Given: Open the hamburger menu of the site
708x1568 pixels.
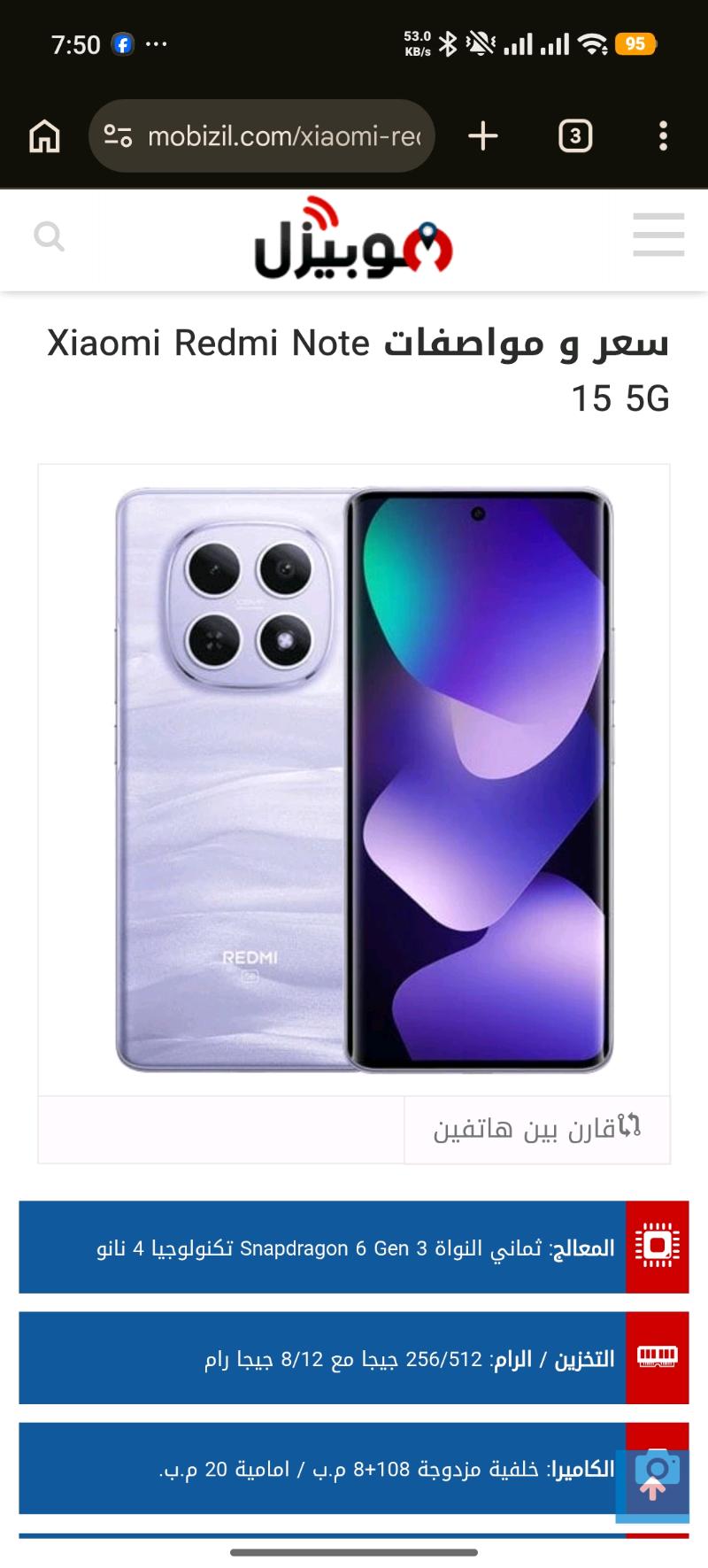Looking at the screenshot, I should [658, 236].
